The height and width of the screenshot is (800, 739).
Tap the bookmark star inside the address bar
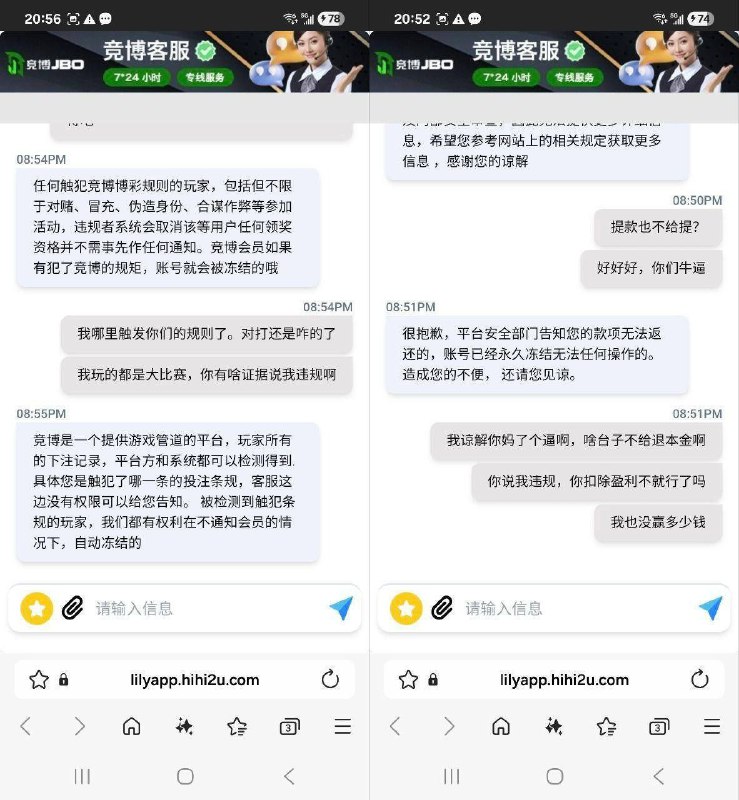(38, 679)
